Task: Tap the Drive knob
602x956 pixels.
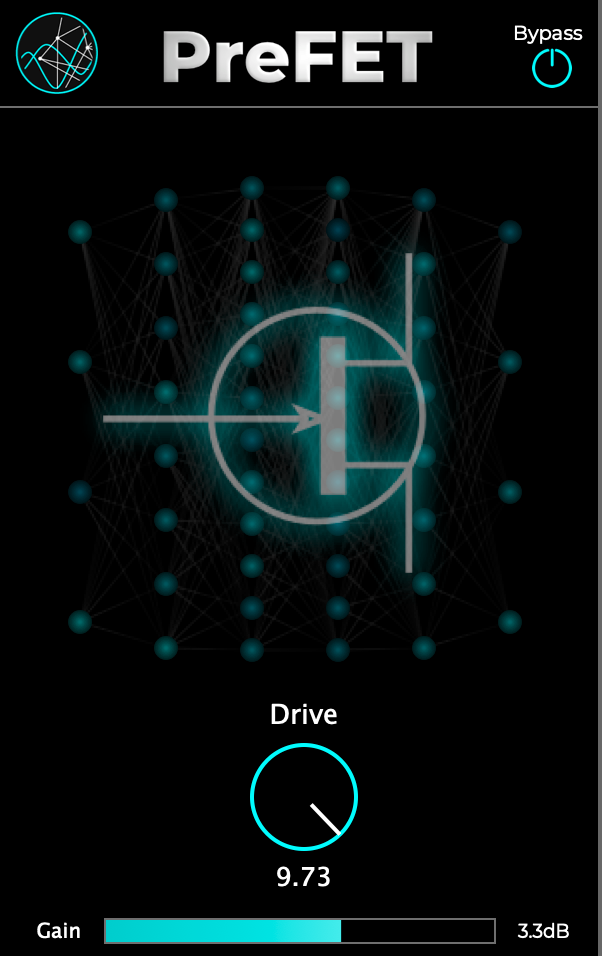Action: 303,797
